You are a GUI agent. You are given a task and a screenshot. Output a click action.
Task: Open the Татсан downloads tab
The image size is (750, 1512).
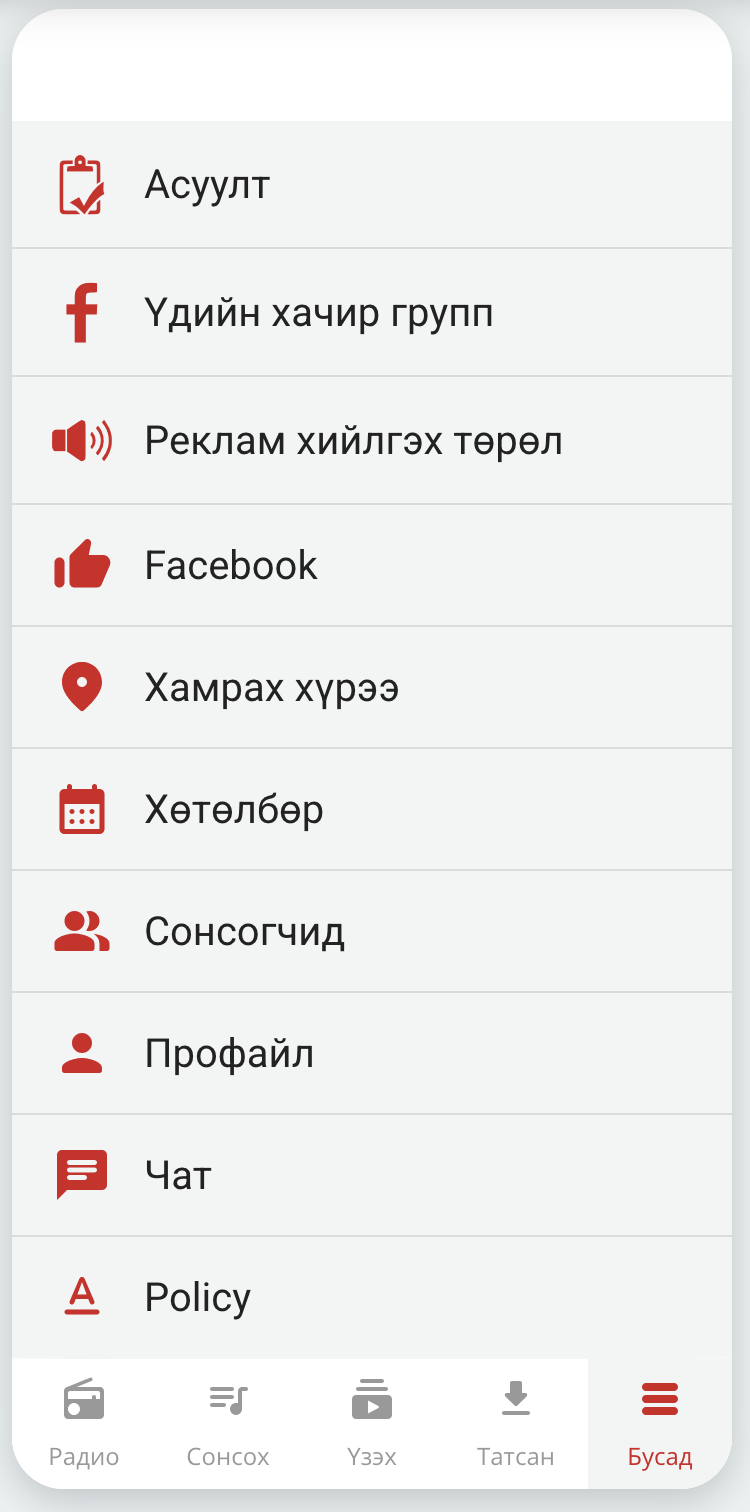tap(516, 1424)
